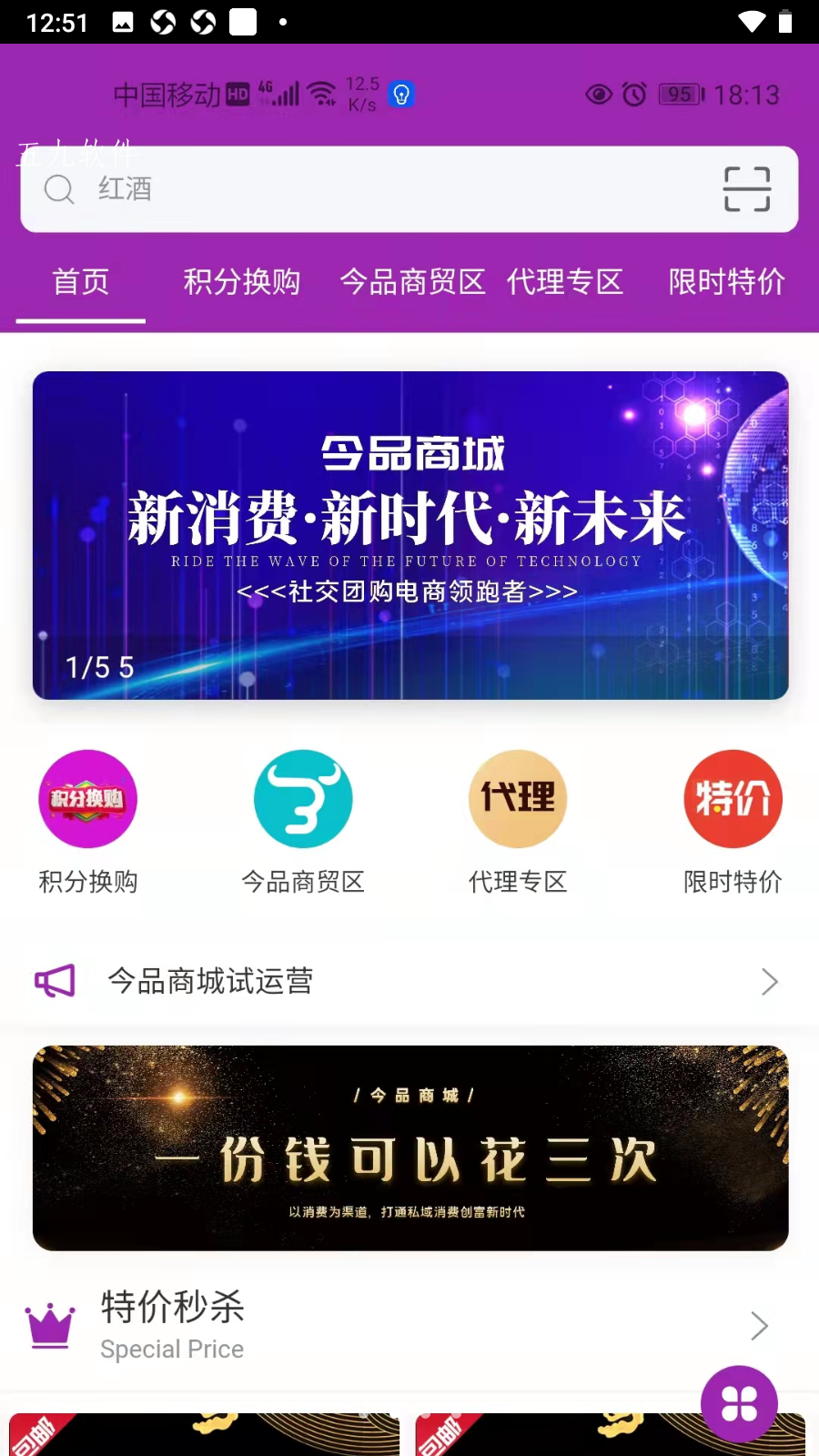This screenshot has width=819, height=1456.
Task: Switch to the 积分换购 tab
Action: [242, 282]
